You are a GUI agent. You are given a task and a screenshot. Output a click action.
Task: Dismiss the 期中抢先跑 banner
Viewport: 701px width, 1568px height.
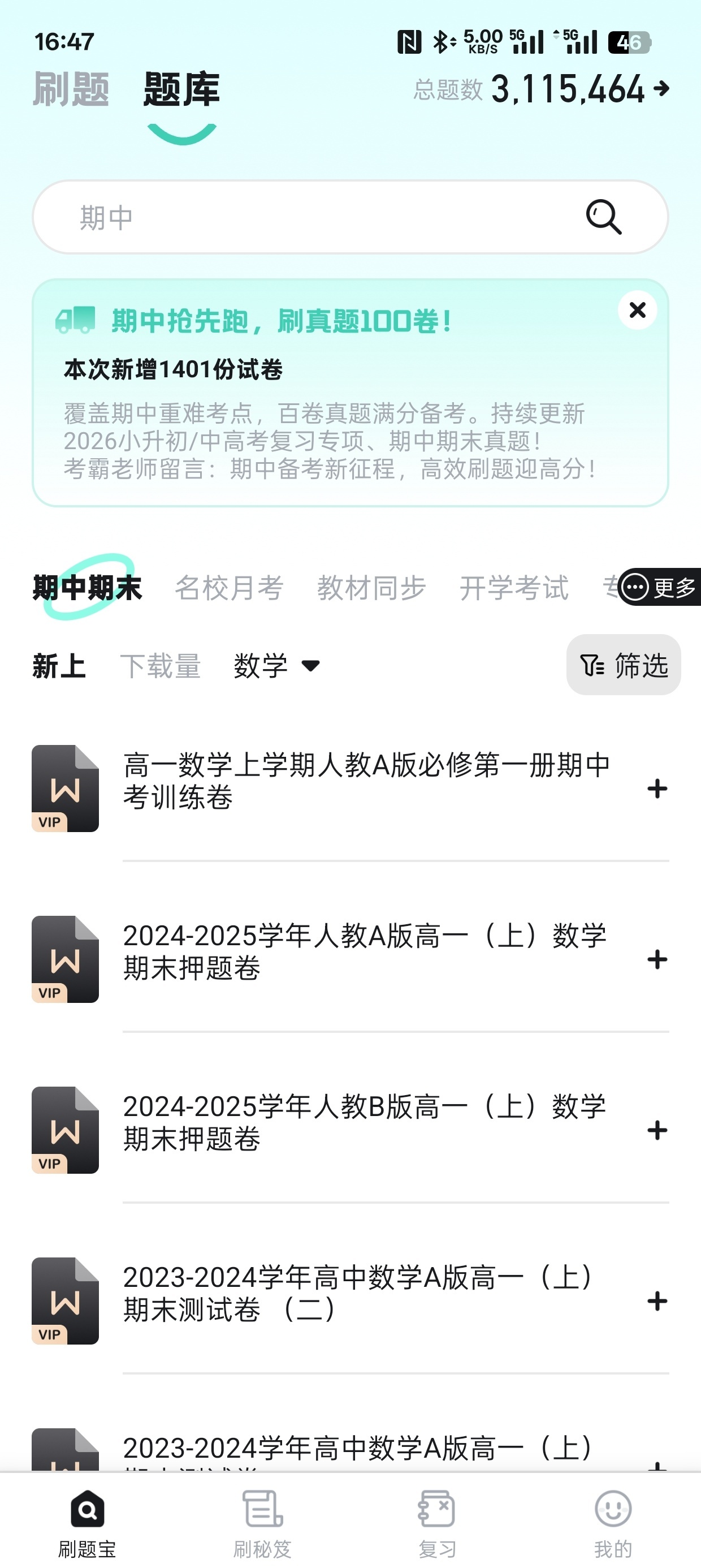point(637,310)
